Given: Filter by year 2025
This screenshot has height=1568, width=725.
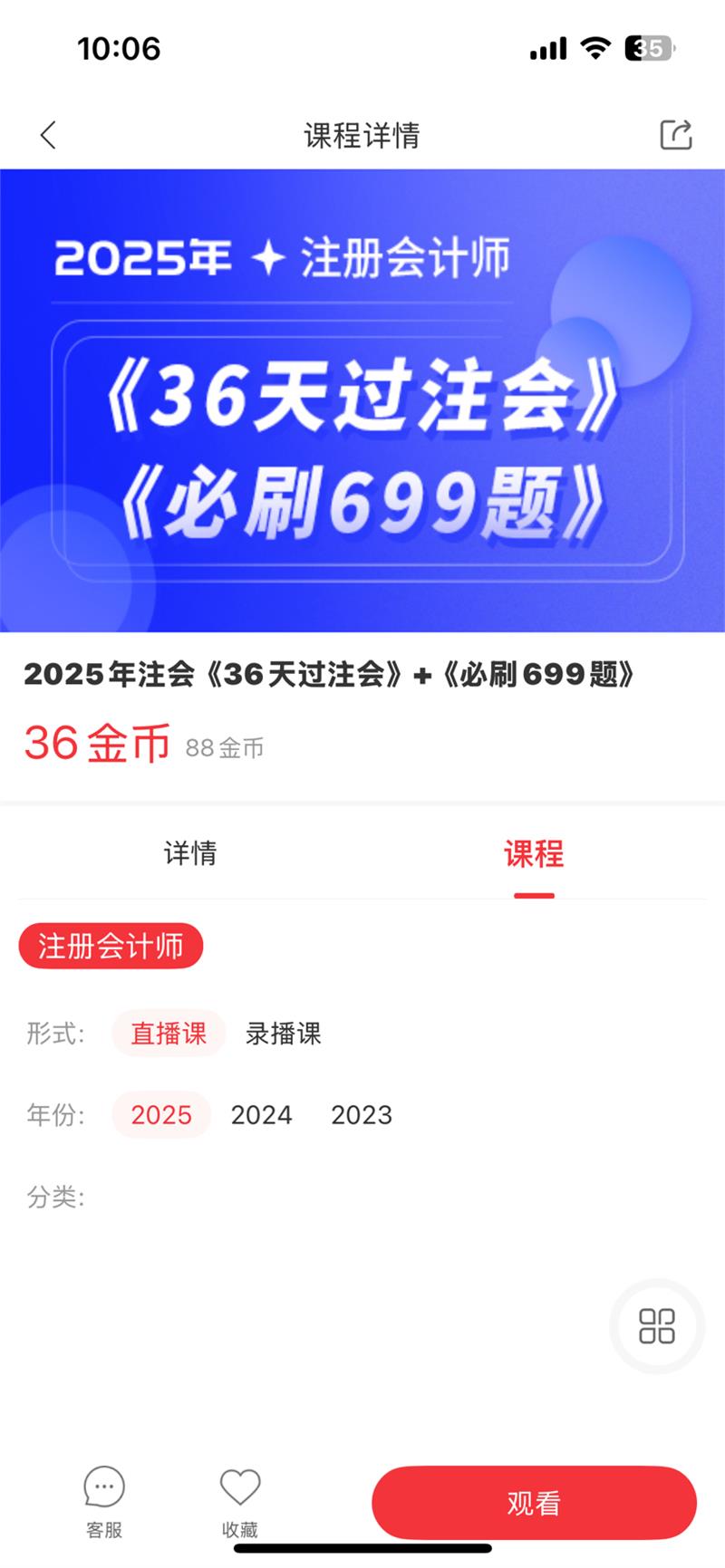Looking at the screenshot, I should [161, 1115].
